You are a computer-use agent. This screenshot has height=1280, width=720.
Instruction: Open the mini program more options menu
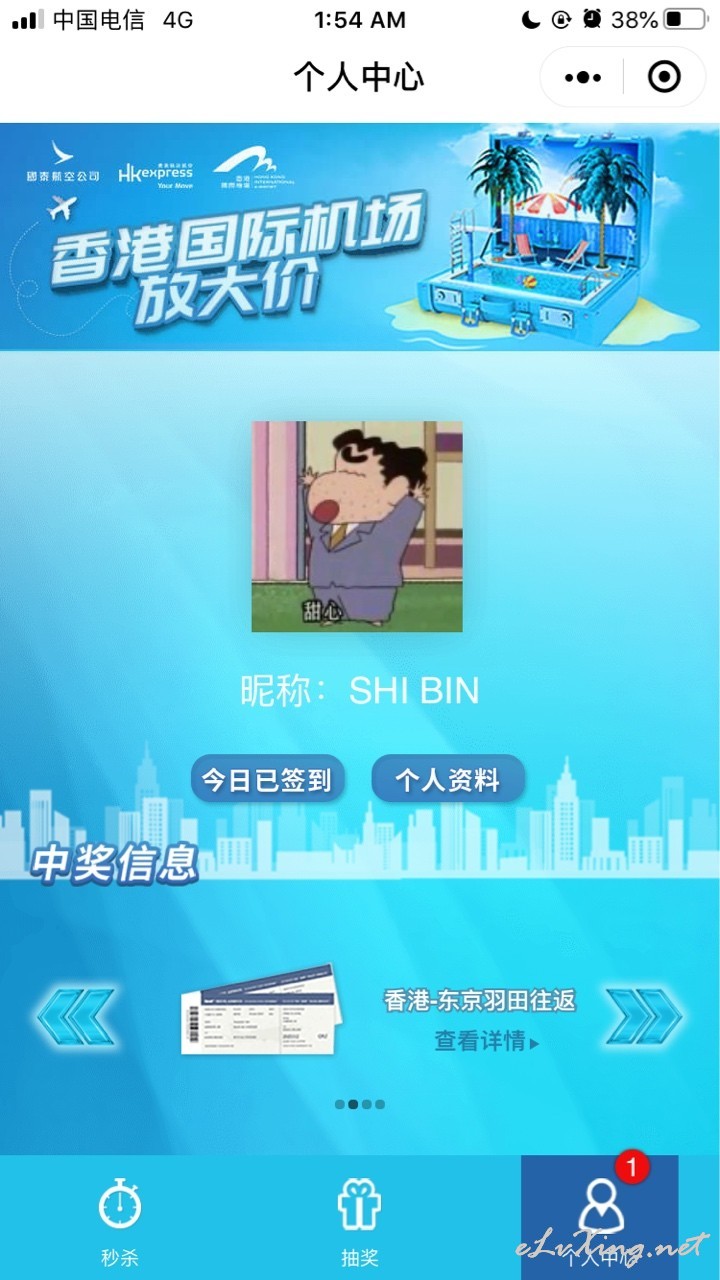pyautogui.click(x=583, y=77)
